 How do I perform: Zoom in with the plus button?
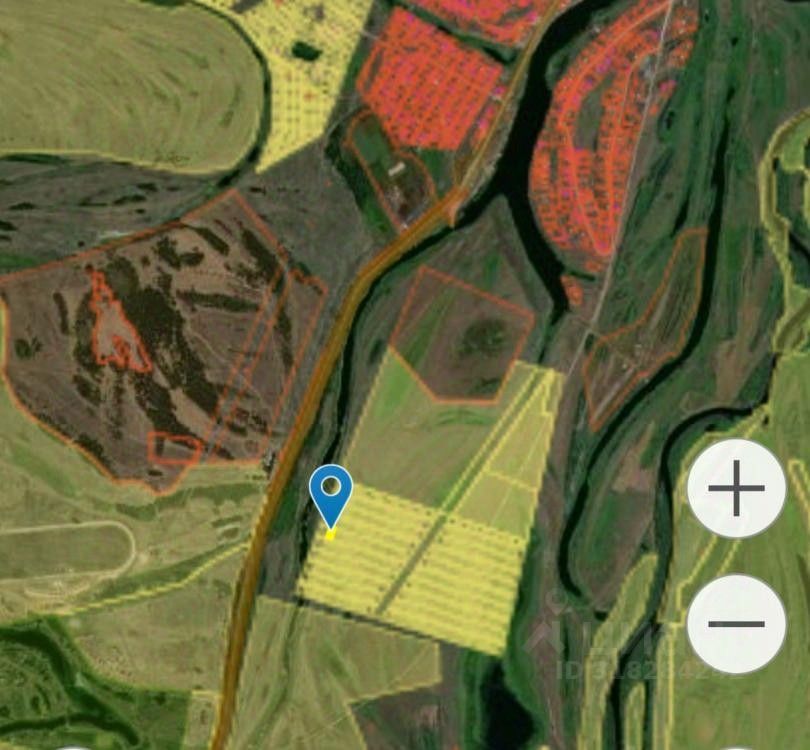[736, 489]
